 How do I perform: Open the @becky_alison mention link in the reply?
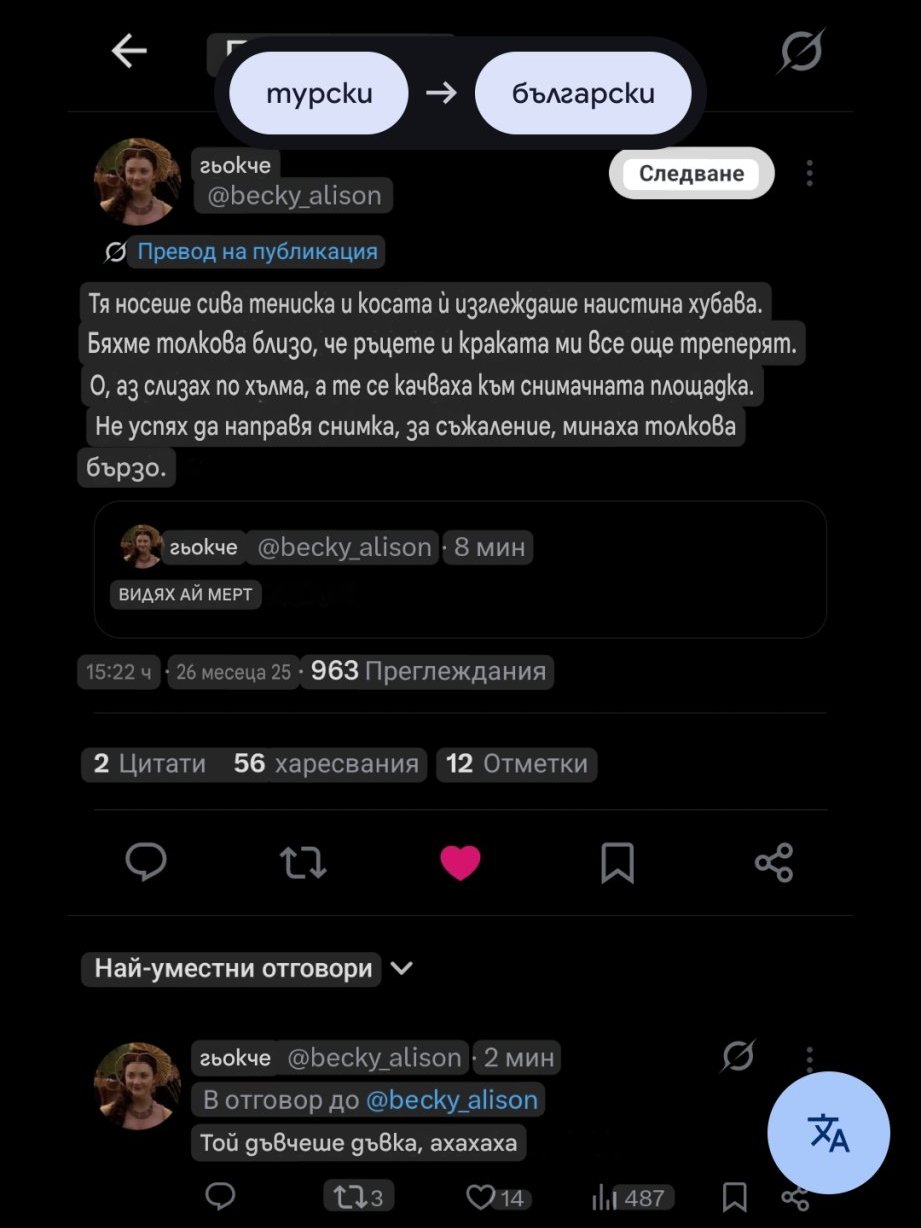tap(452, 1100)
